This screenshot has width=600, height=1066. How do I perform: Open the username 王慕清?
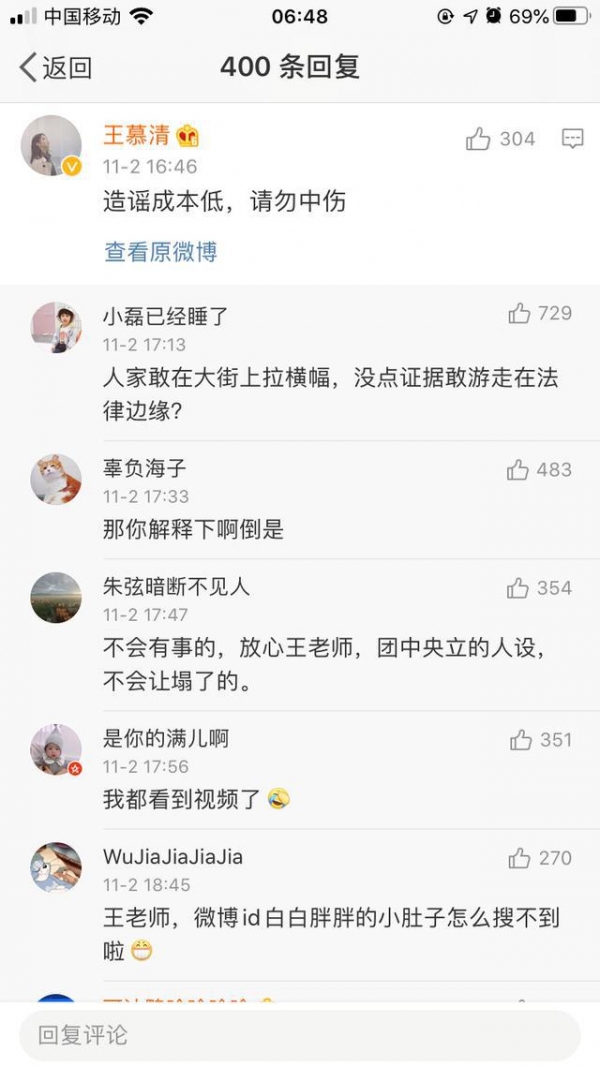tap(137, 136)
